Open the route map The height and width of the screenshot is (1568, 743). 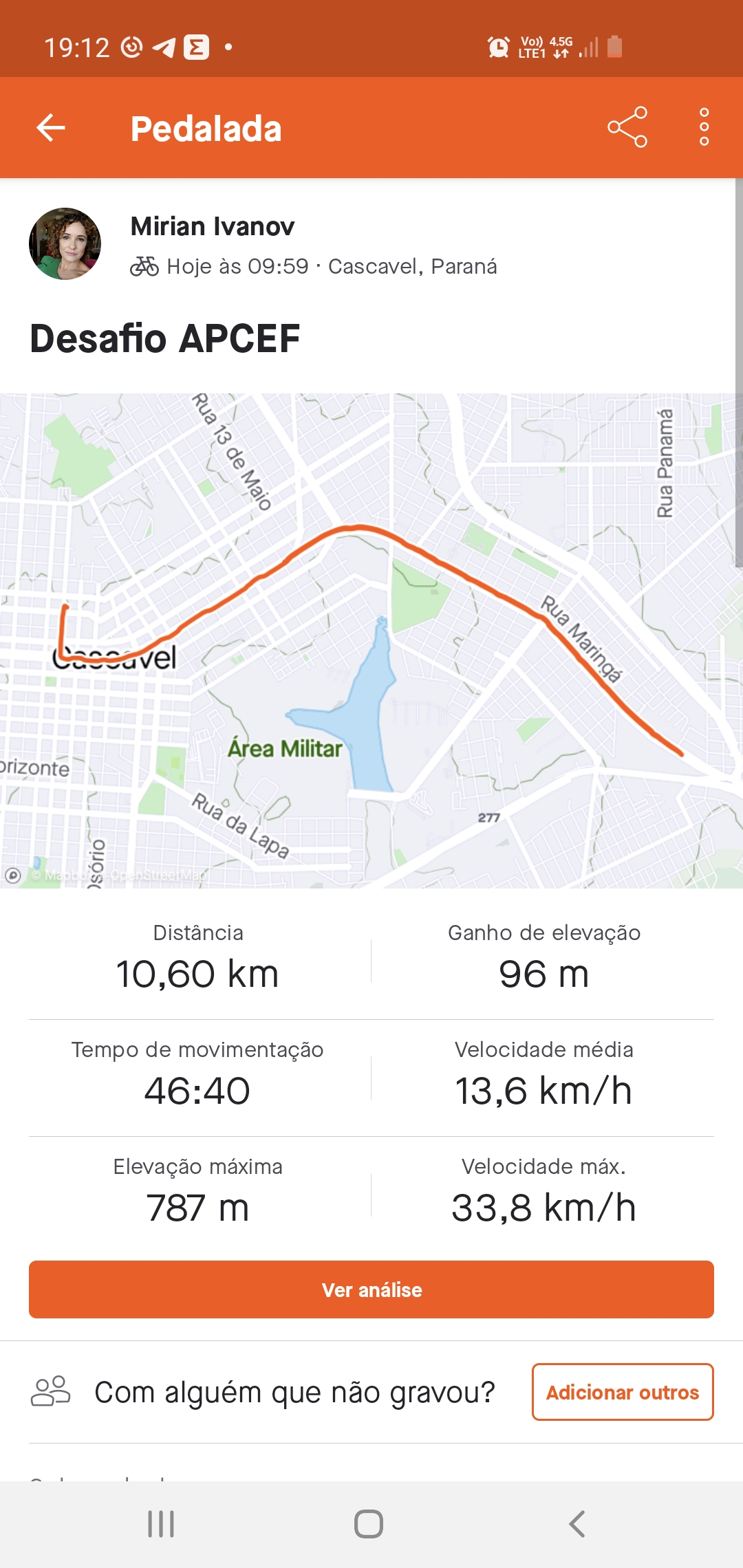(371, 640)
